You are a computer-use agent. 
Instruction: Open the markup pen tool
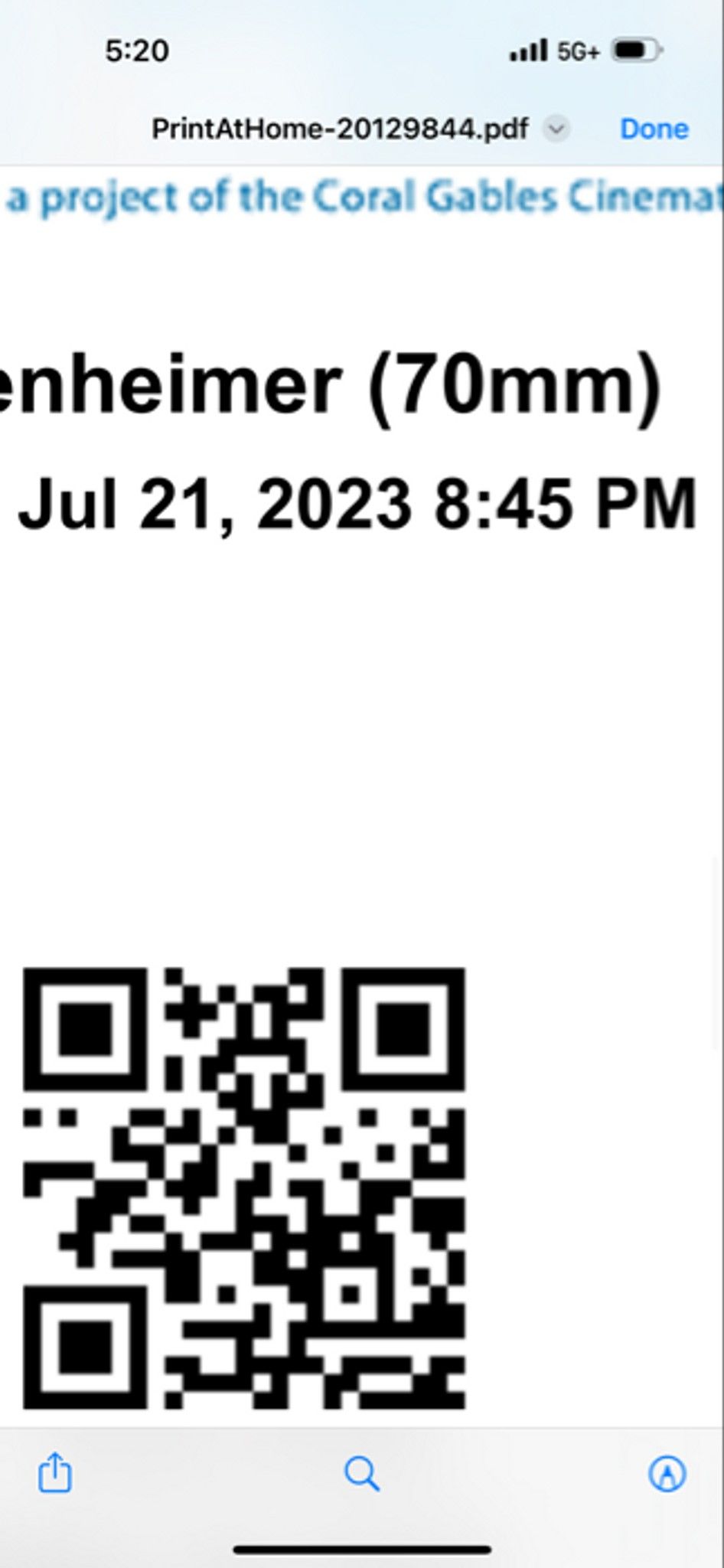[667, 1473]
